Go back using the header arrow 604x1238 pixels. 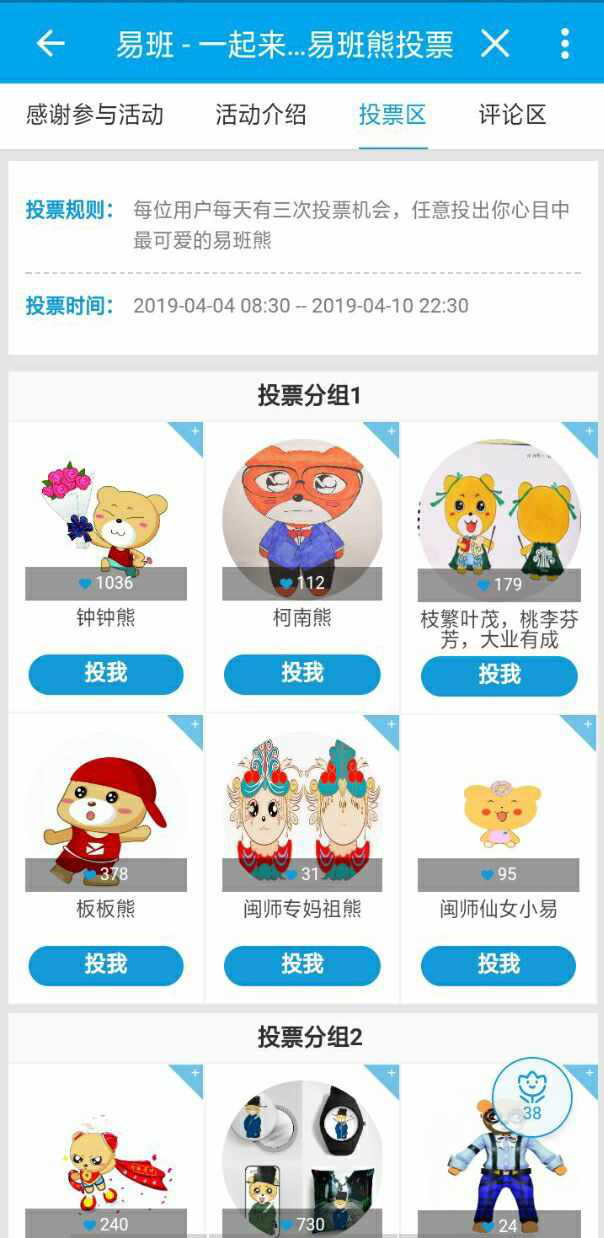[50, 43]
